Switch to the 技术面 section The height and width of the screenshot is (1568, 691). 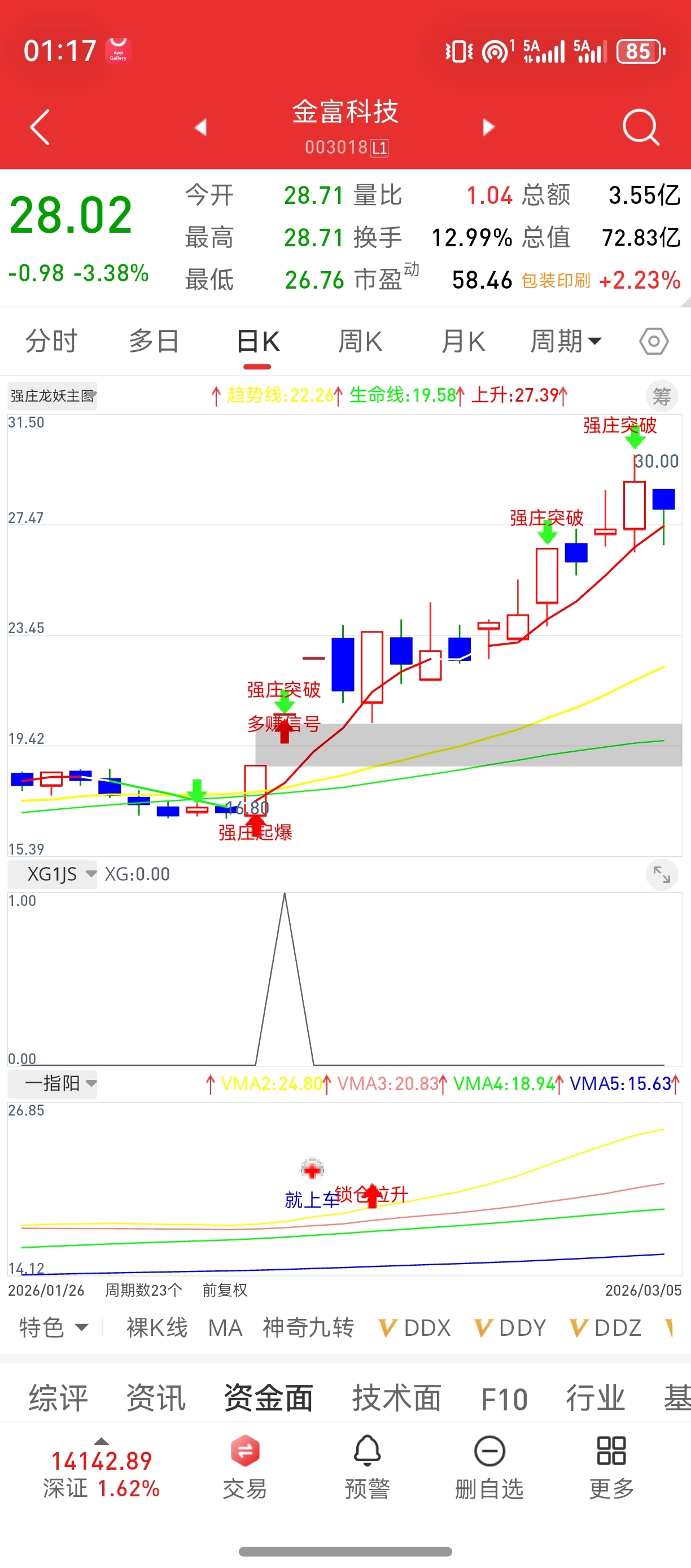click(x=397, y=1398)
